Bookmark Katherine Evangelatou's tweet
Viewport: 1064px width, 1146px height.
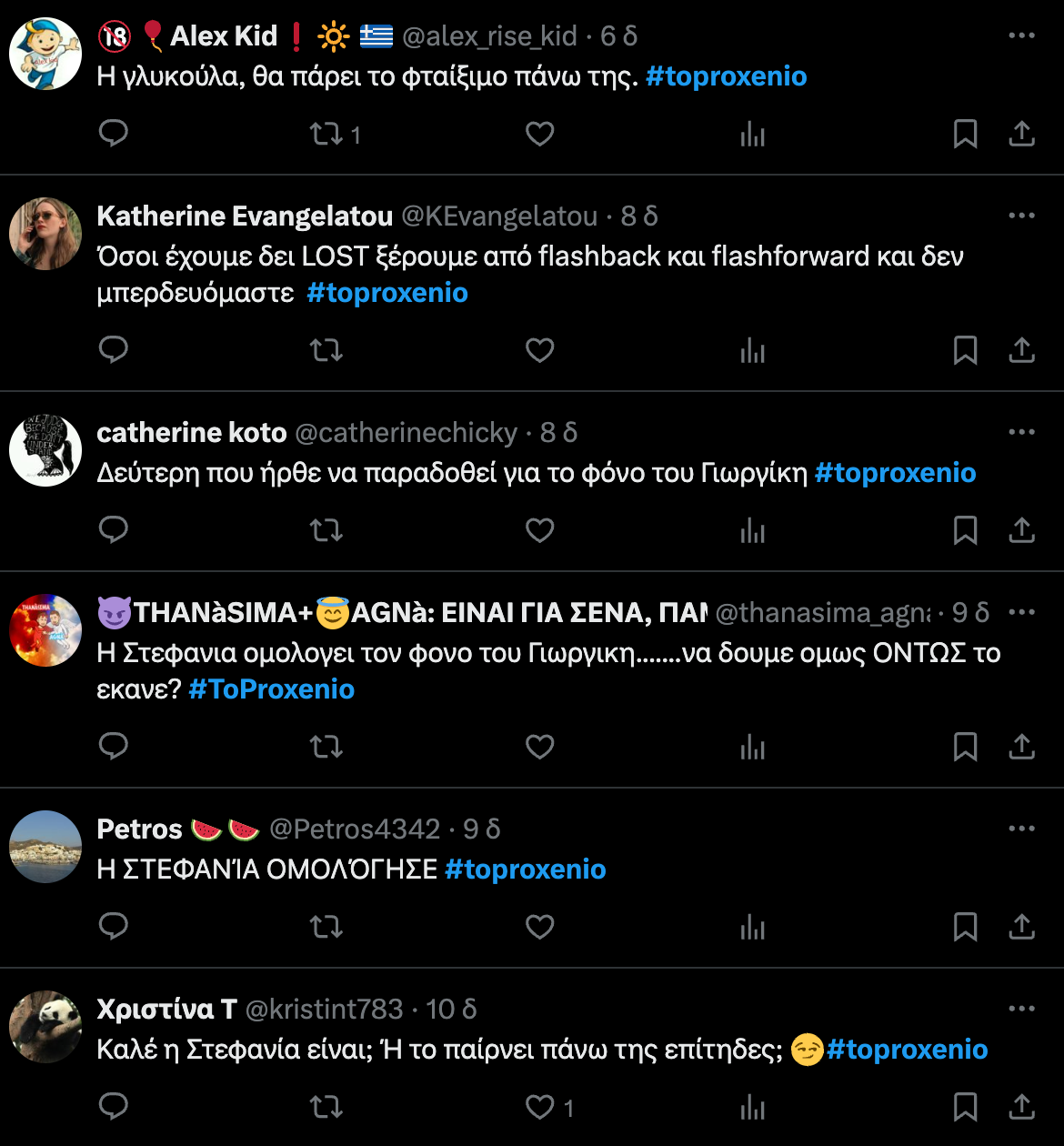[965, 350]
